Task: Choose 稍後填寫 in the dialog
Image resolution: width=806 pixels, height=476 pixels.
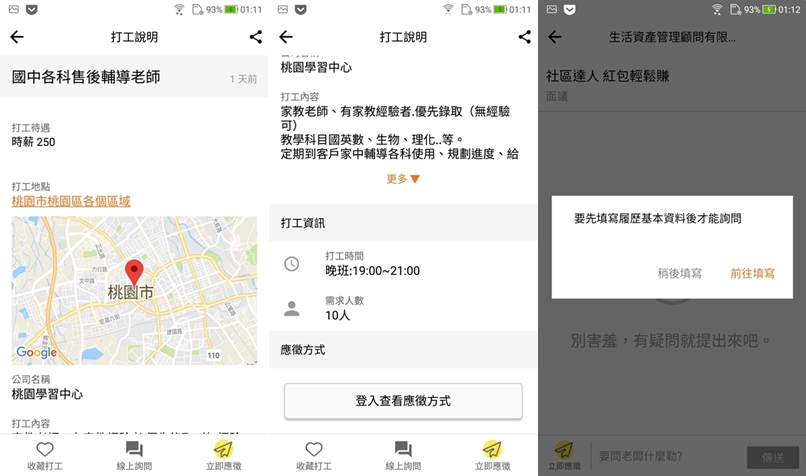Action: pyautogui.click(x=679, y=272)
